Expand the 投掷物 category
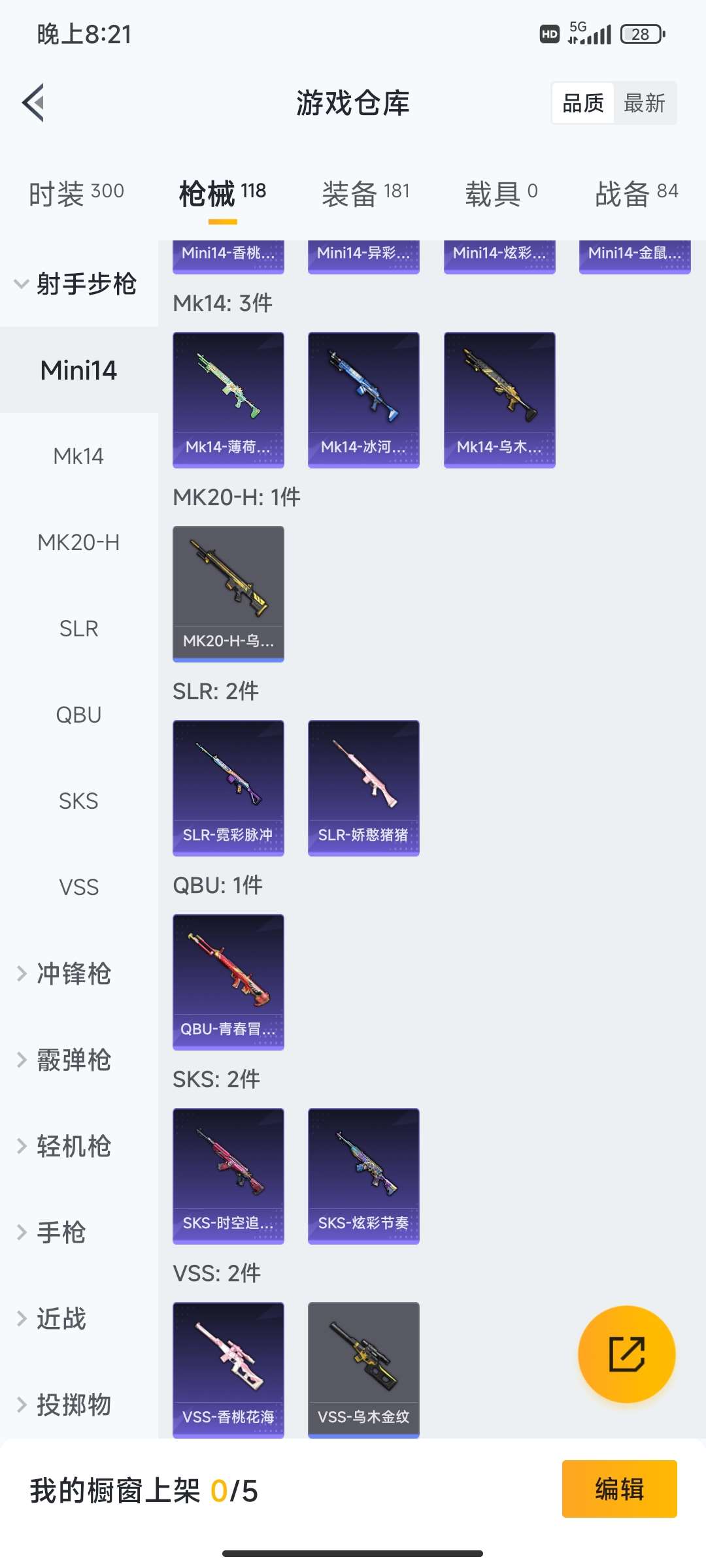This screenshot has width=706, height=1568. click(72, 1405)
